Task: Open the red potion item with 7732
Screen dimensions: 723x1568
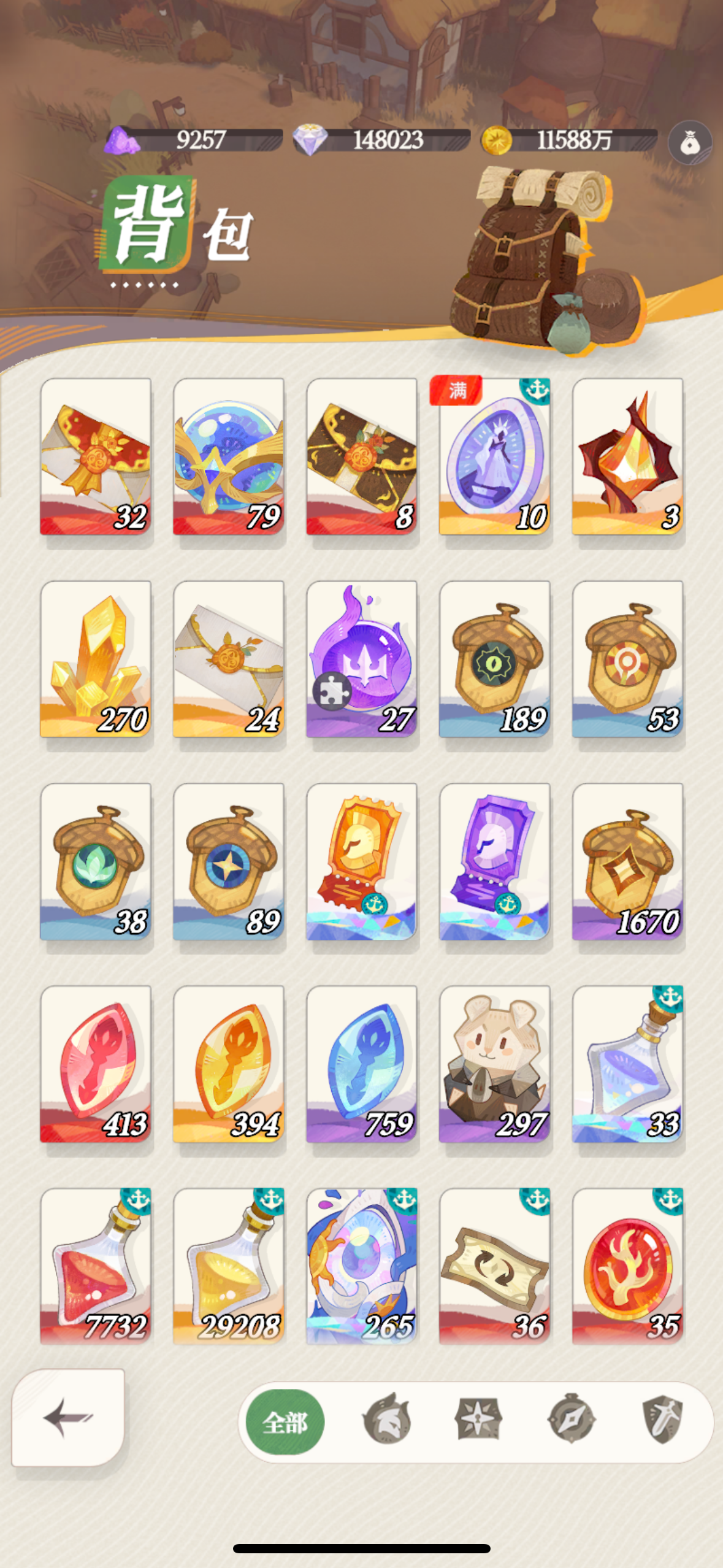Action: click(x=96, y=1267)
